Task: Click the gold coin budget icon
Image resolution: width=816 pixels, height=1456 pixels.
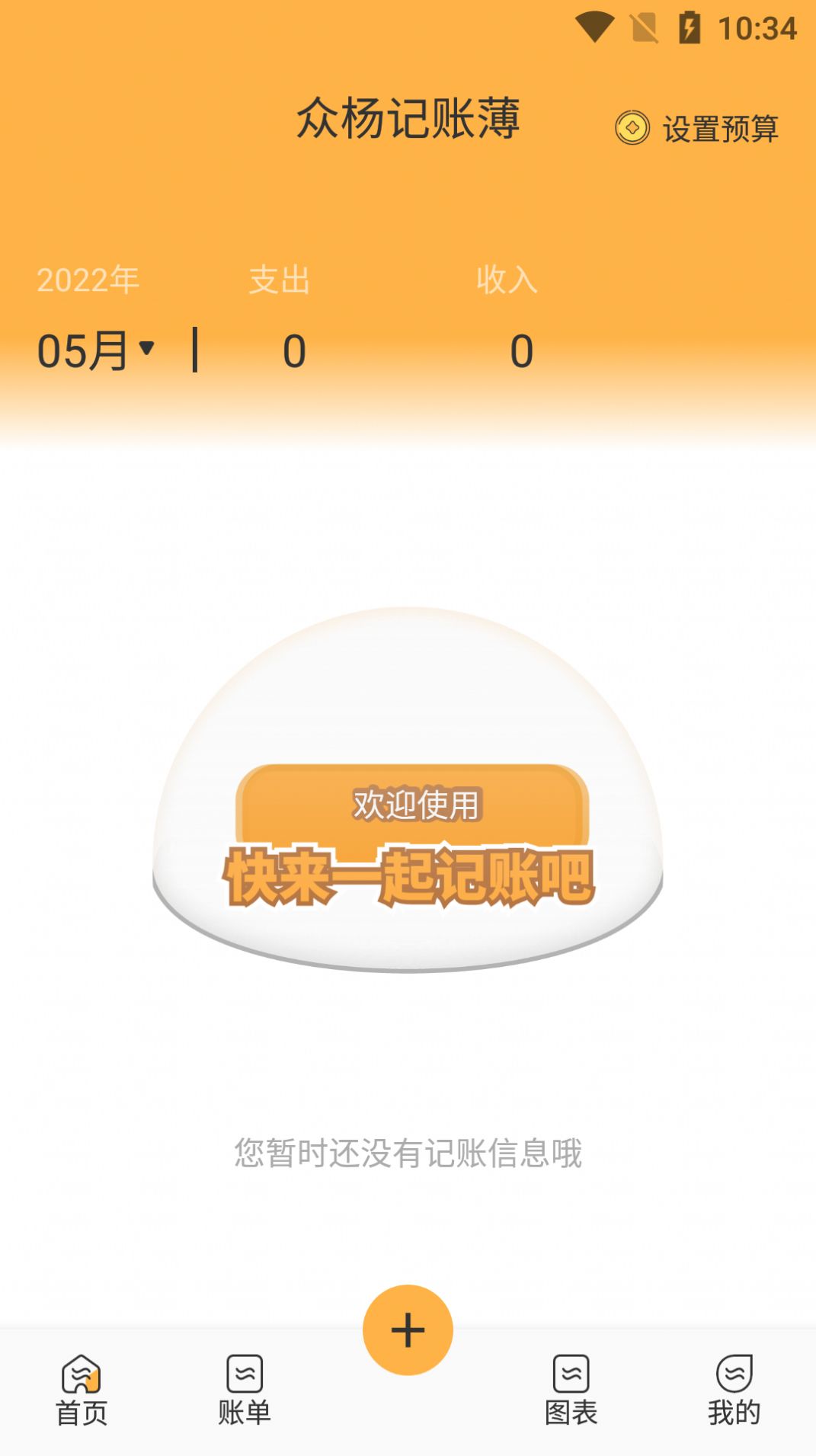Action: [x=634, y=128]
